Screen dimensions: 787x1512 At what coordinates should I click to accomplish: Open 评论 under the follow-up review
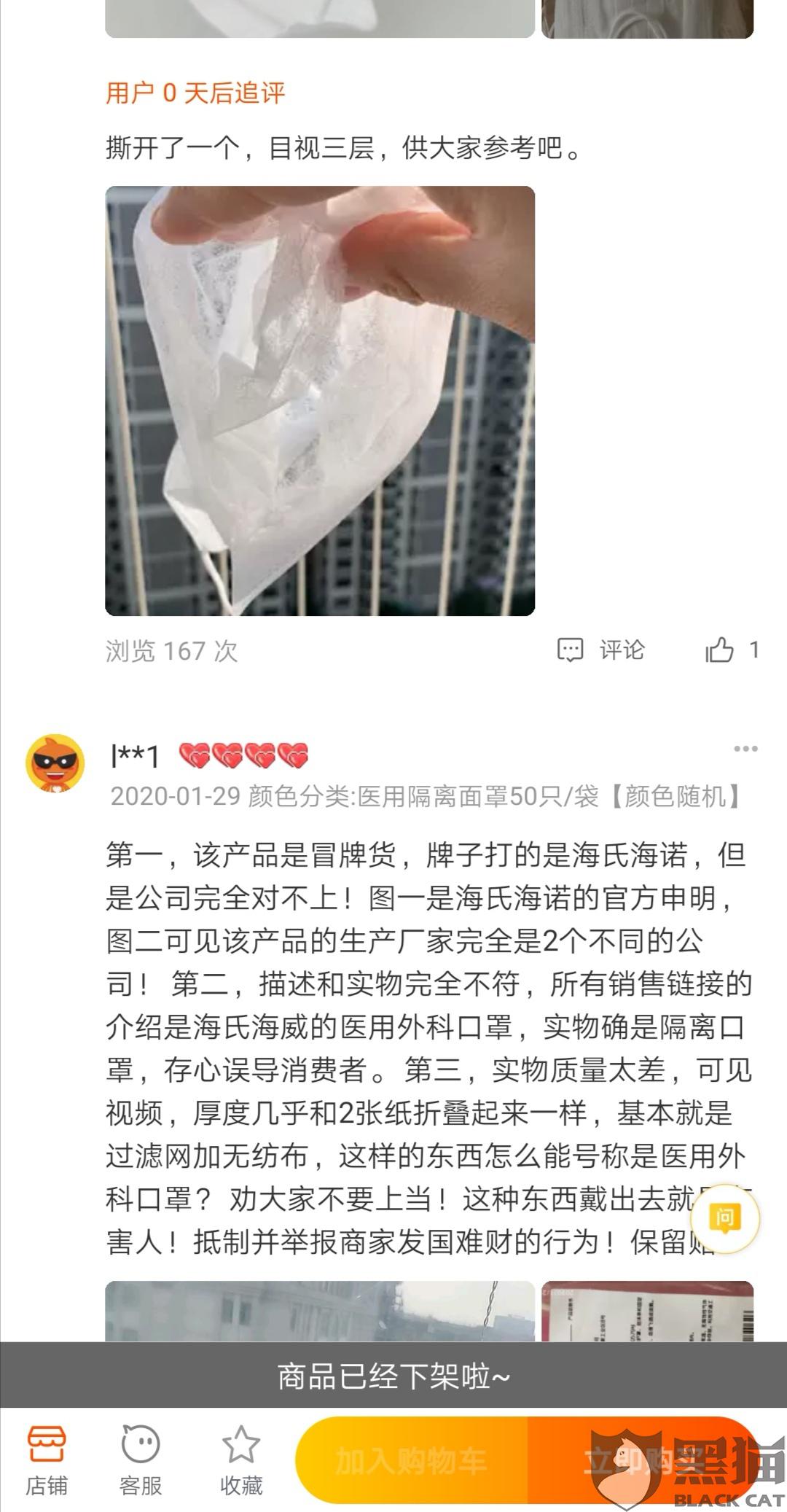[601, 650]
